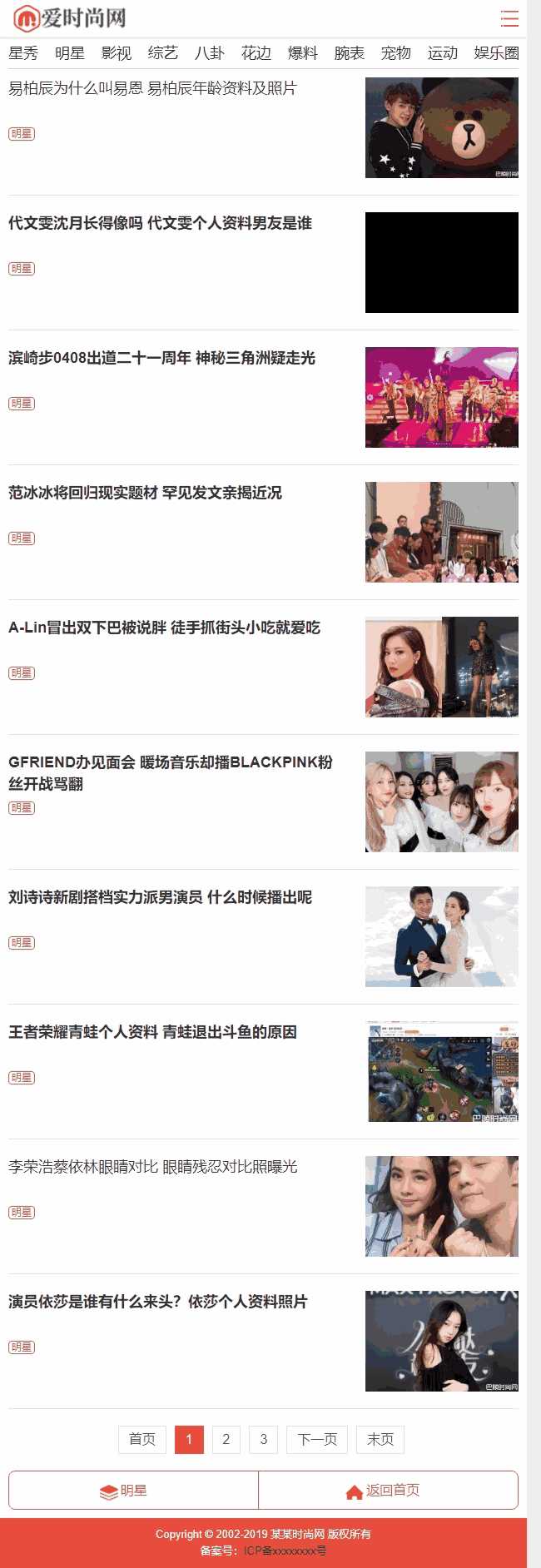Open the 腕表 category tab

tap(350, 53)
